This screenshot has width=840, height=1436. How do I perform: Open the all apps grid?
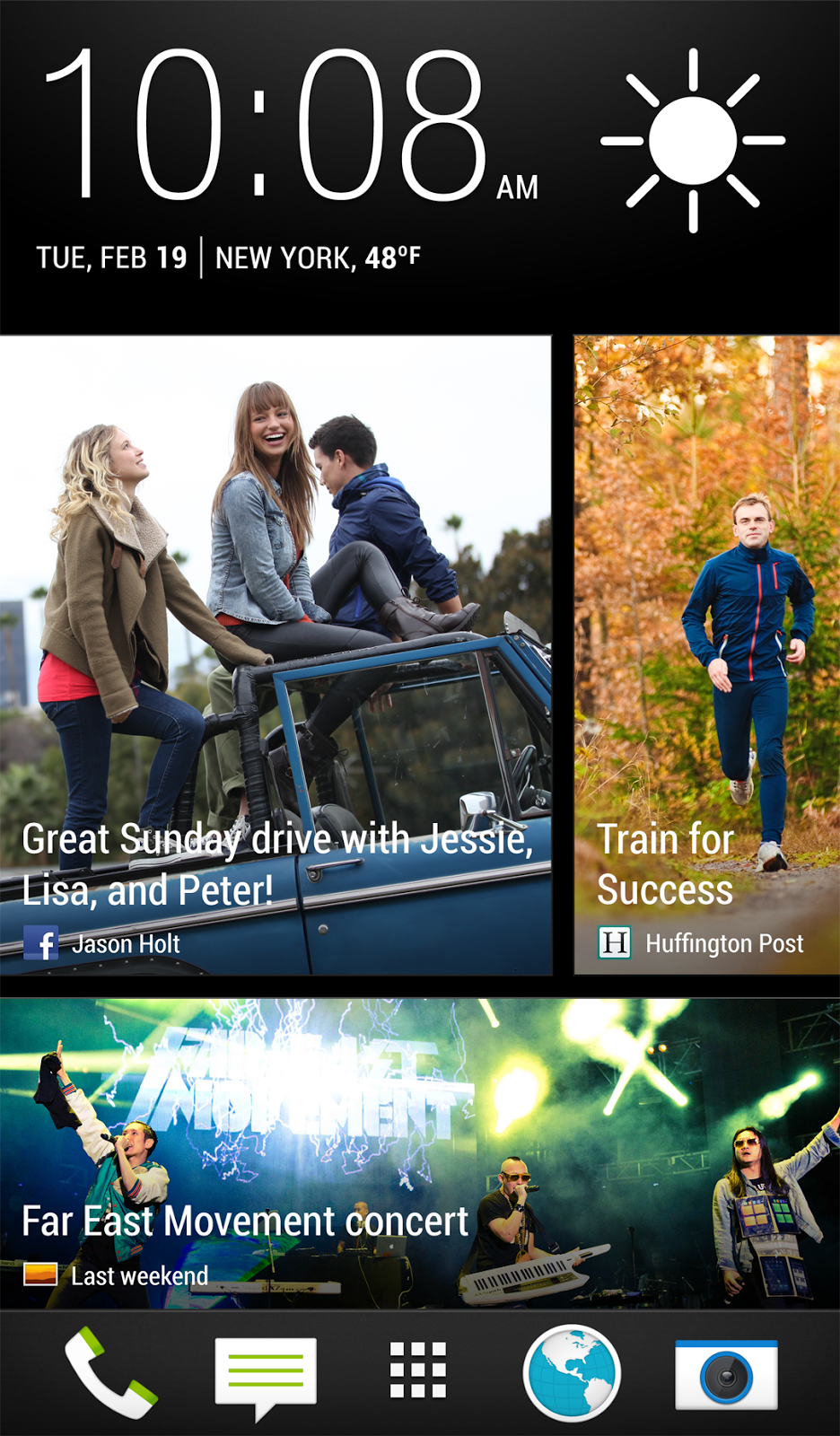point(418,1370)
